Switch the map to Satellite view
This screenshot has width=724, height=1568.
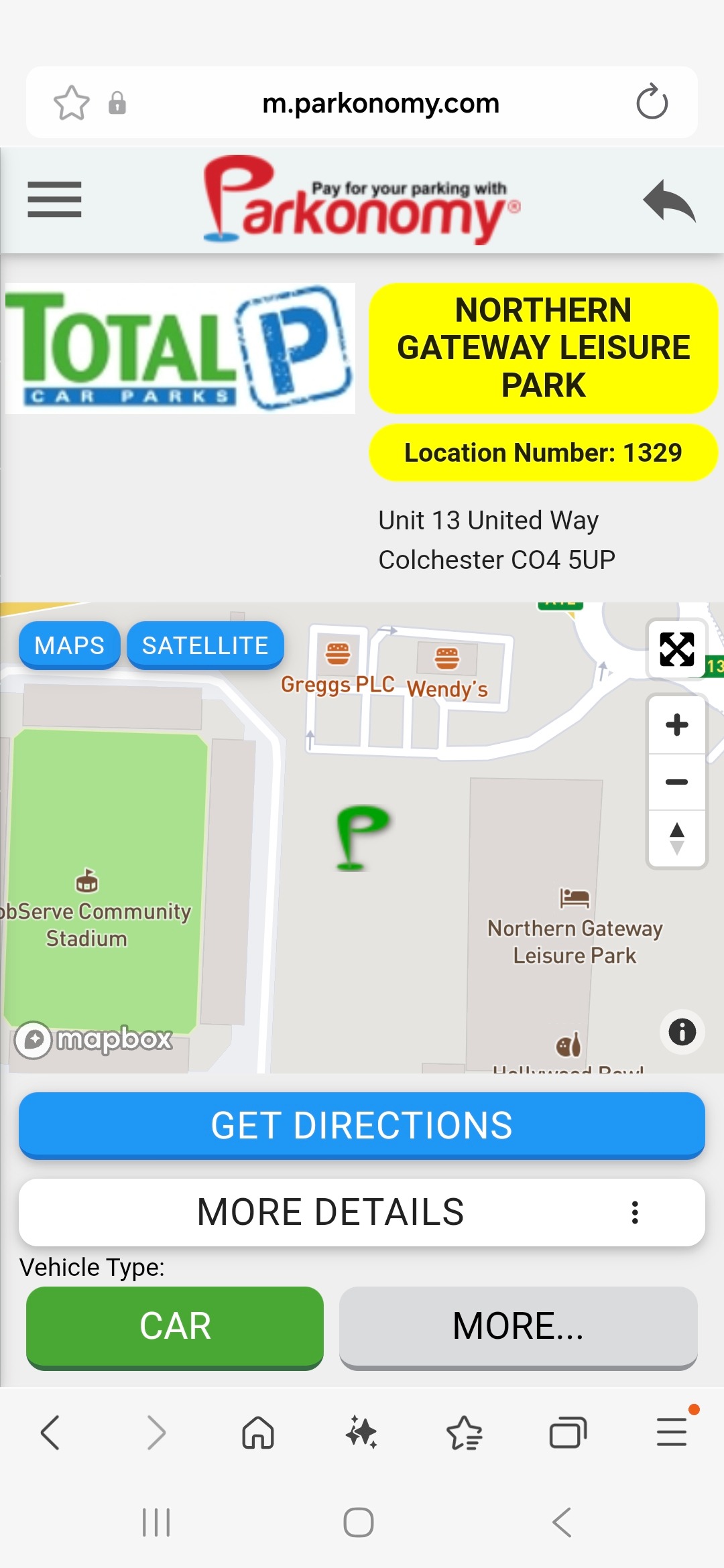pos(205,645)
